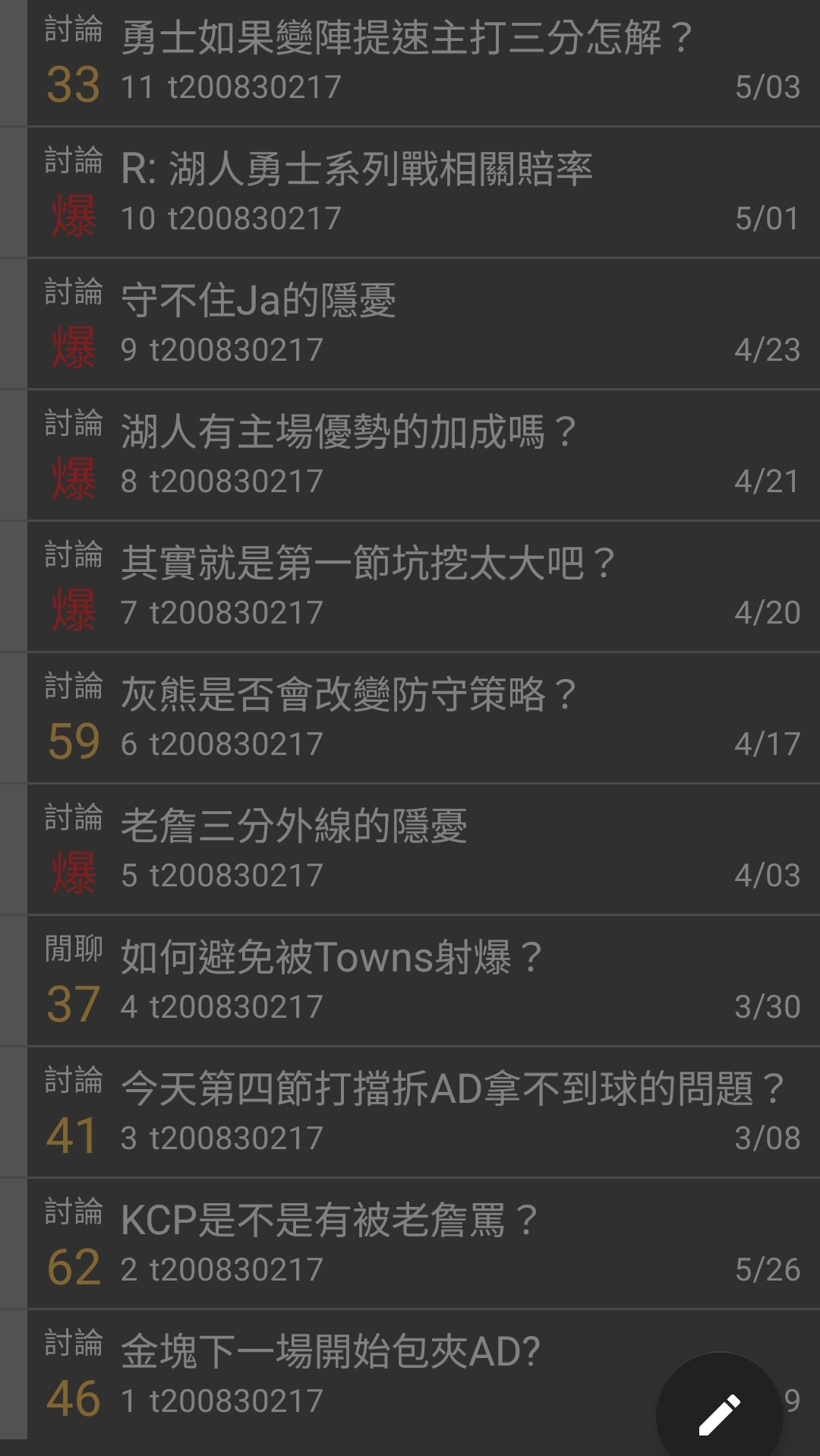View the post 守不住Ja的隱憂
Image resolution: width=820 pixels, height=1456 pixels.
click(x=424, y=324)
